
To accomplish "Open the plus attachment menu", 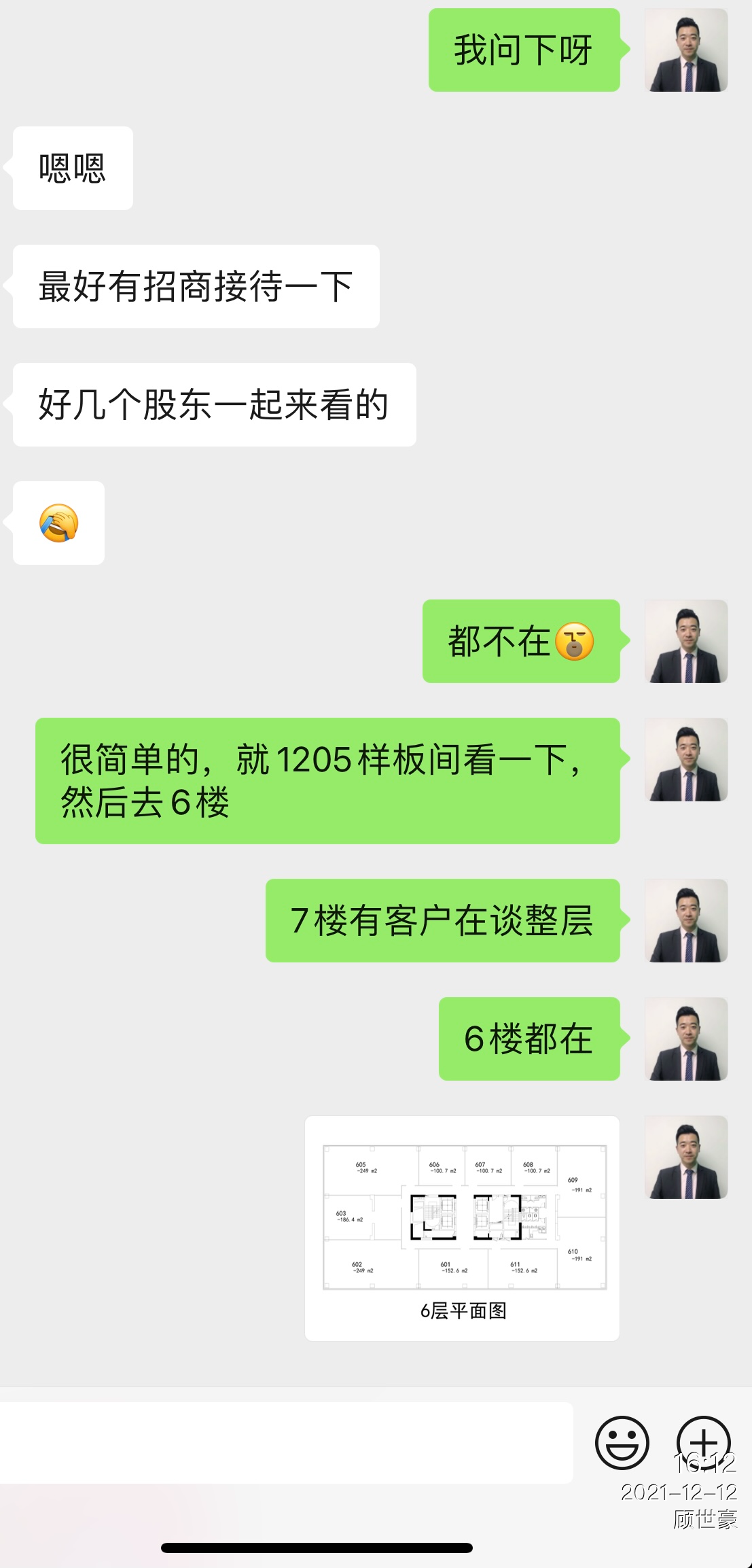I will (x=703, y=1441).
